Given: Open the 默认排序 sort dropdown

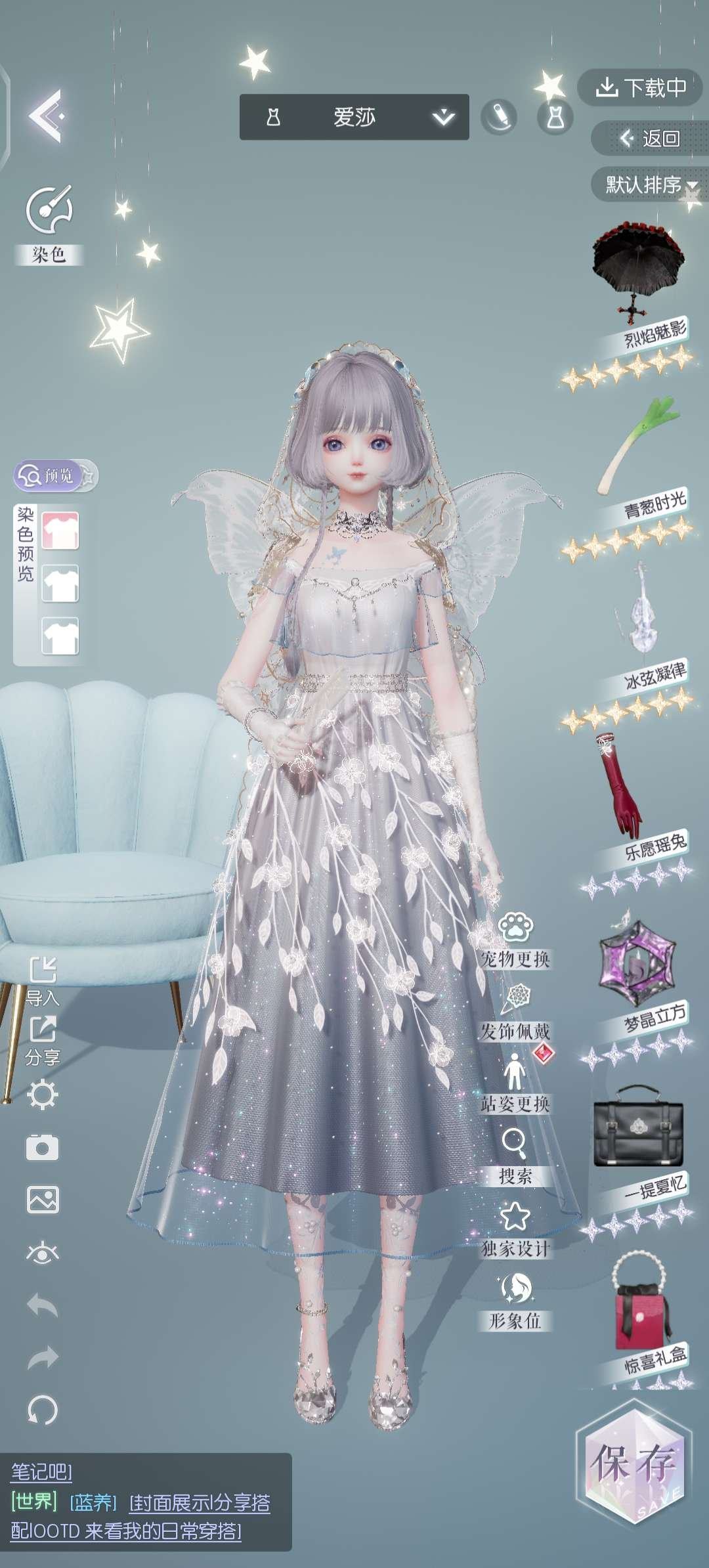Looking at the screenshot, I should pos(650,185).
